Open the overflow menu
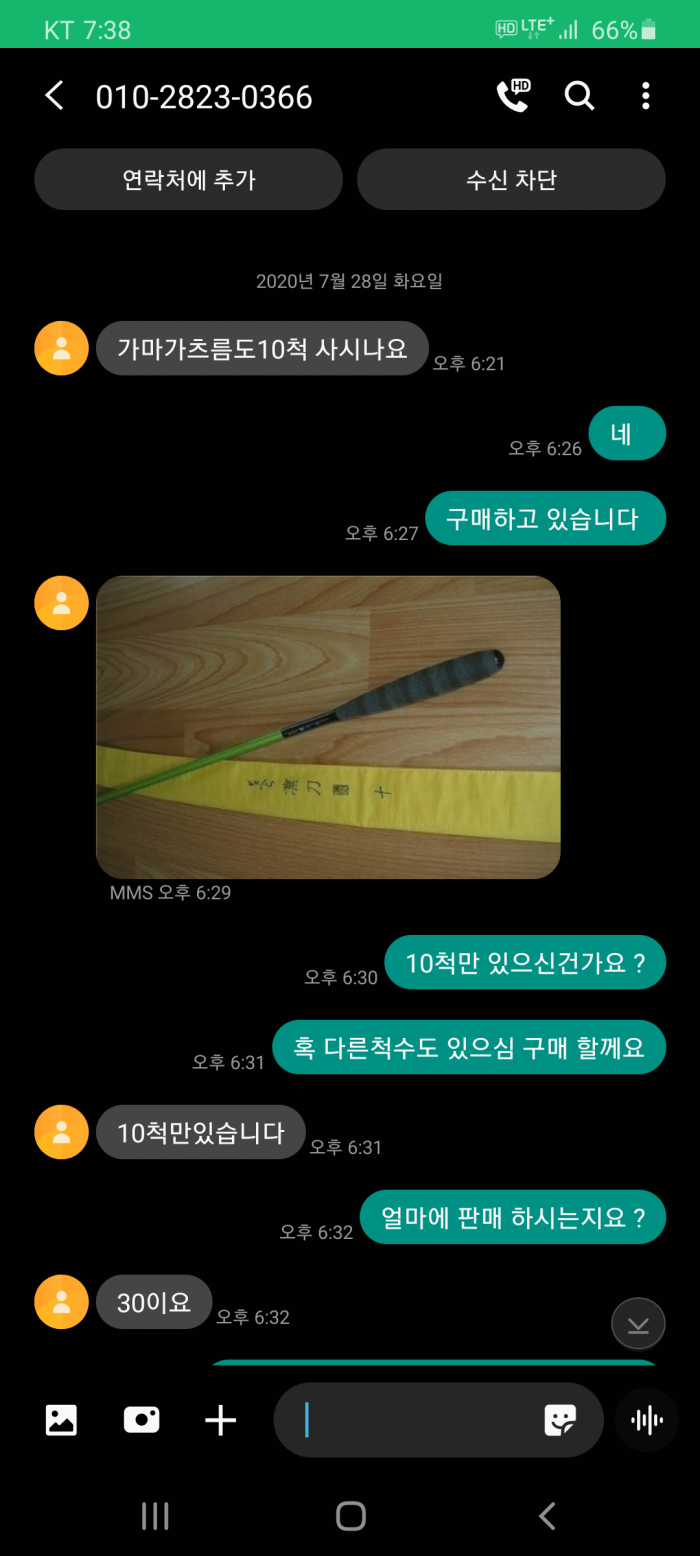Screen dimensions: 700x1556 pos(645,96)
